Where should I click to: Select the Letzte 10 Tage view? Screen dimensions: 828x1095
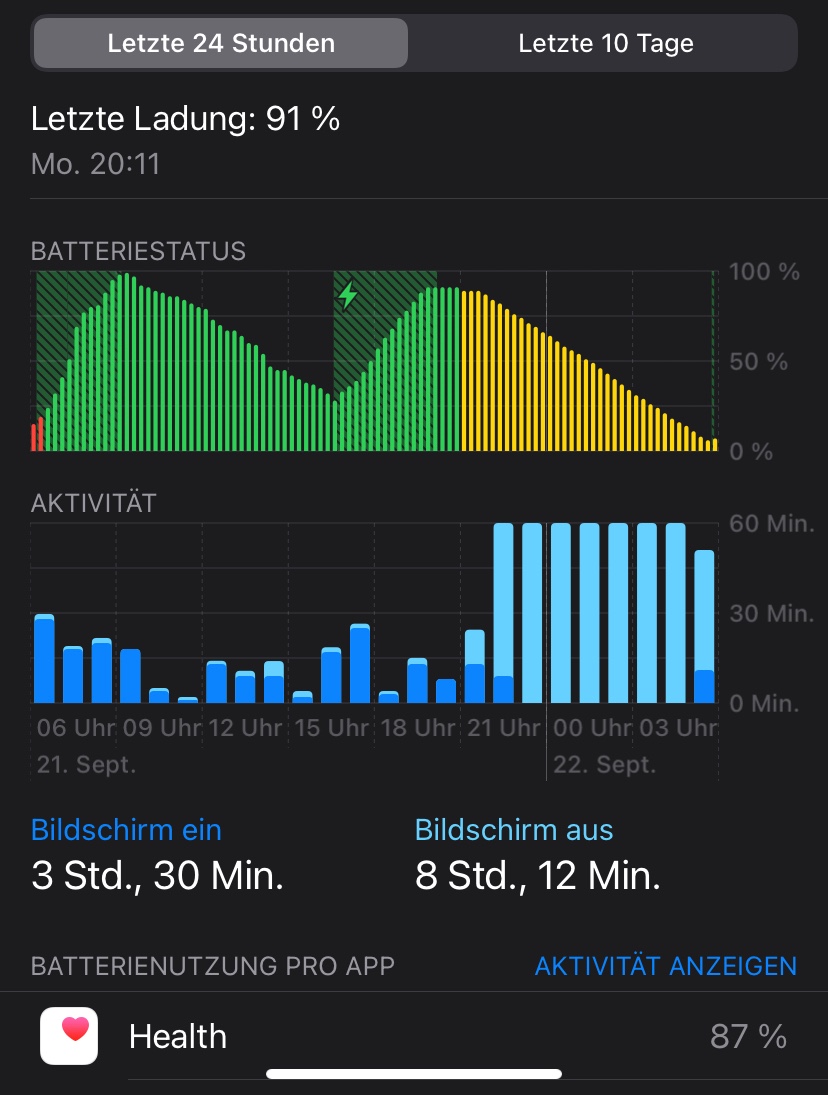605,44
